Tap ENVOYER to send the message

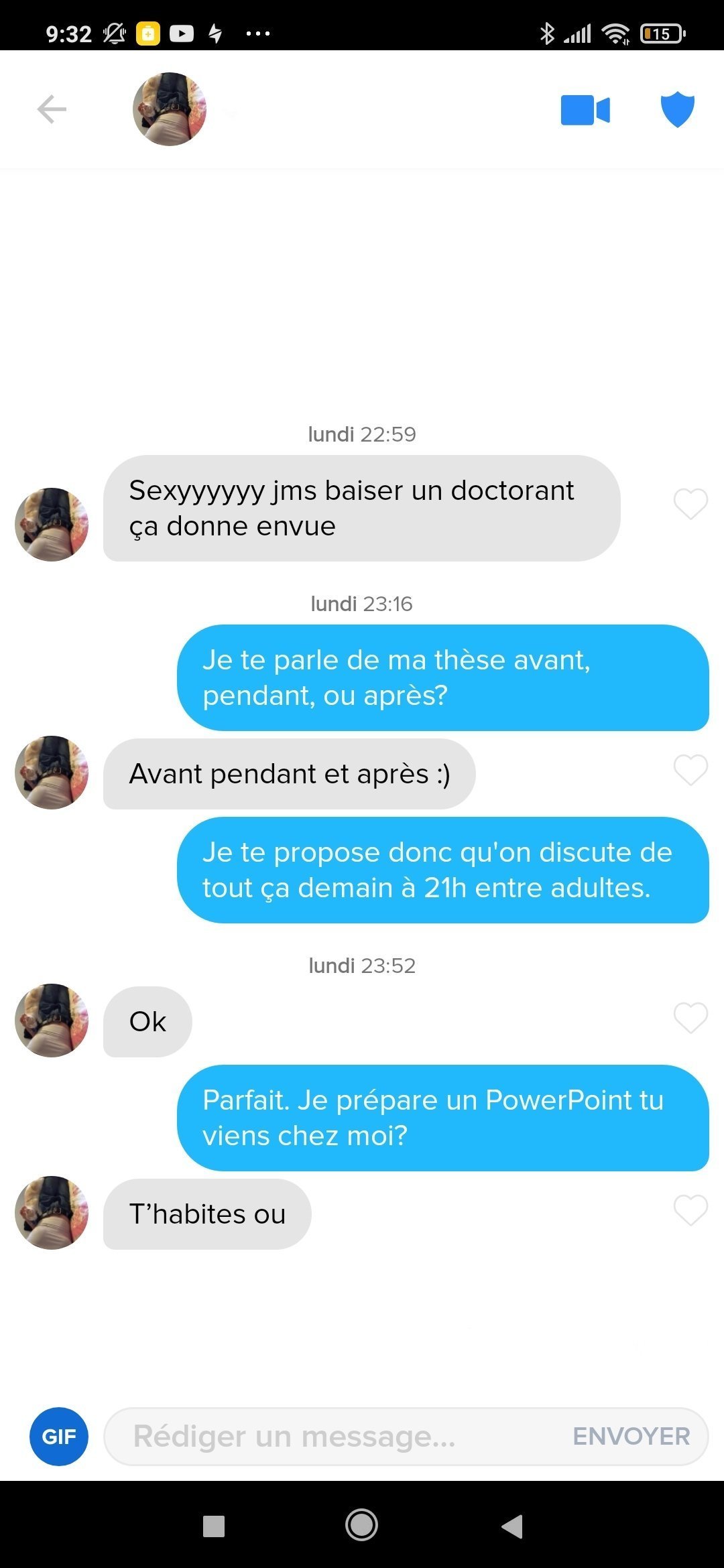[x=631, y=1436]
